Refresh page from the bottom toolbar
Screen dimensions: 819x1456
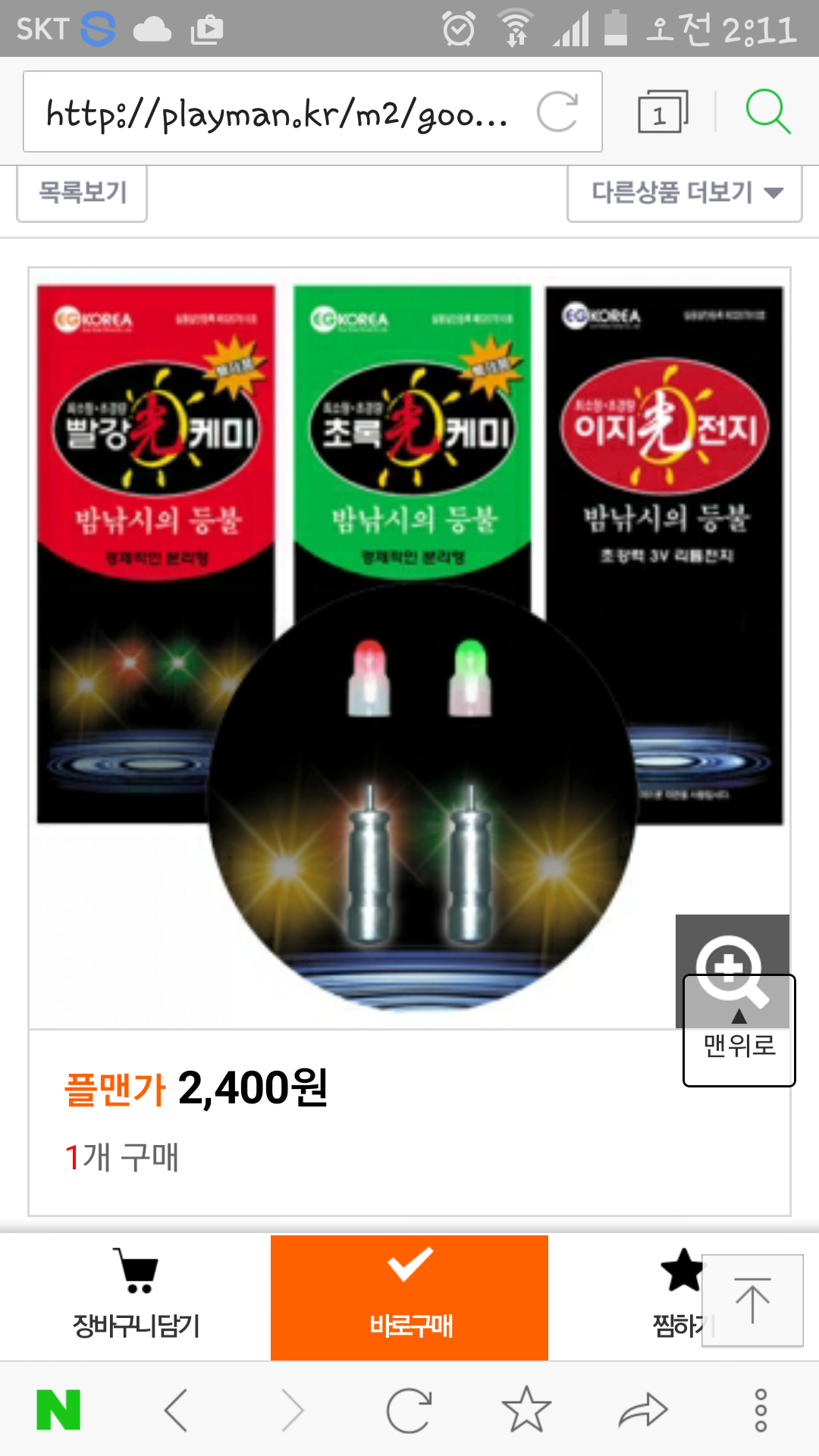[x=409, y=1410]
